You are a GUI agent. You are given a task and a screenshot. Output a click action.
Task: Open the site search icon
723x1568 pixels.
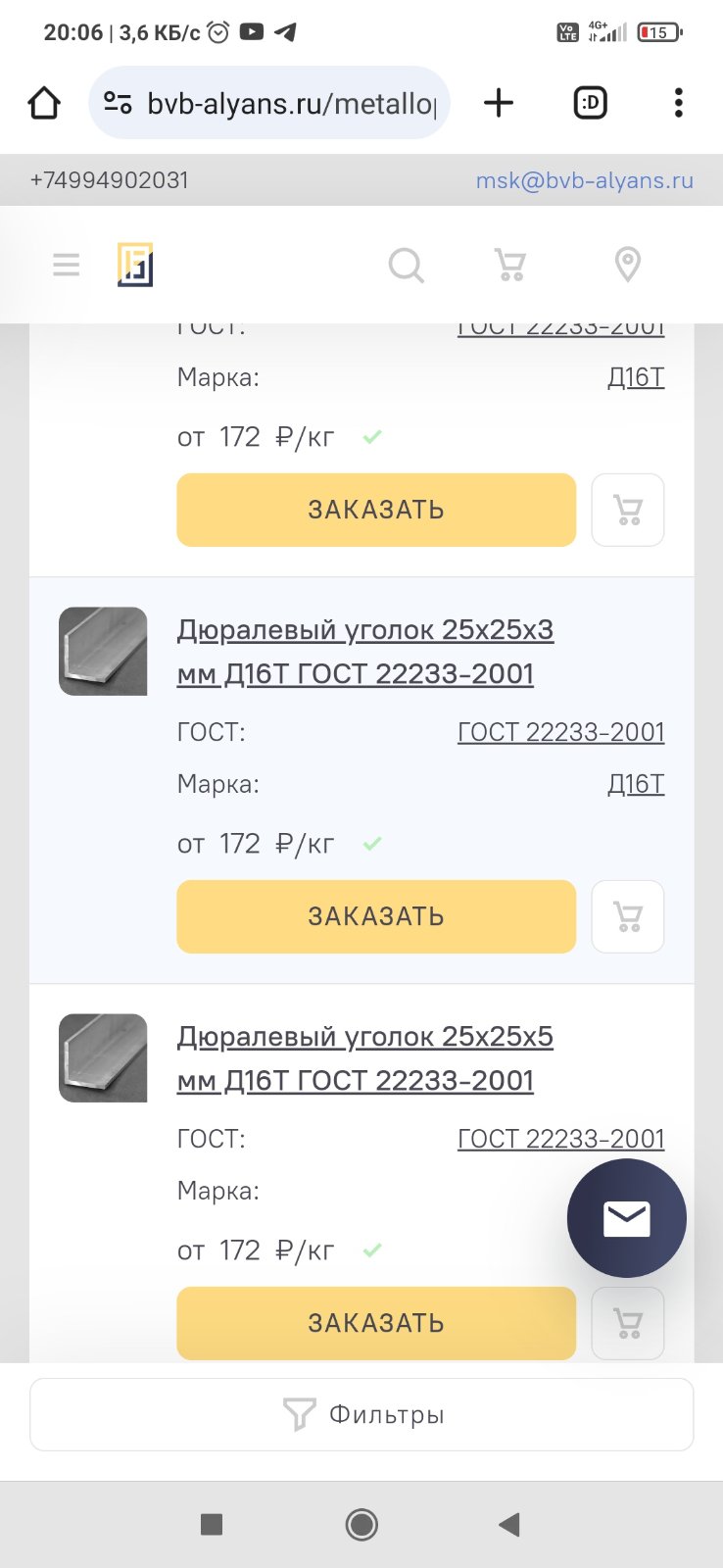pyautogui.click(x=406, y=265)
